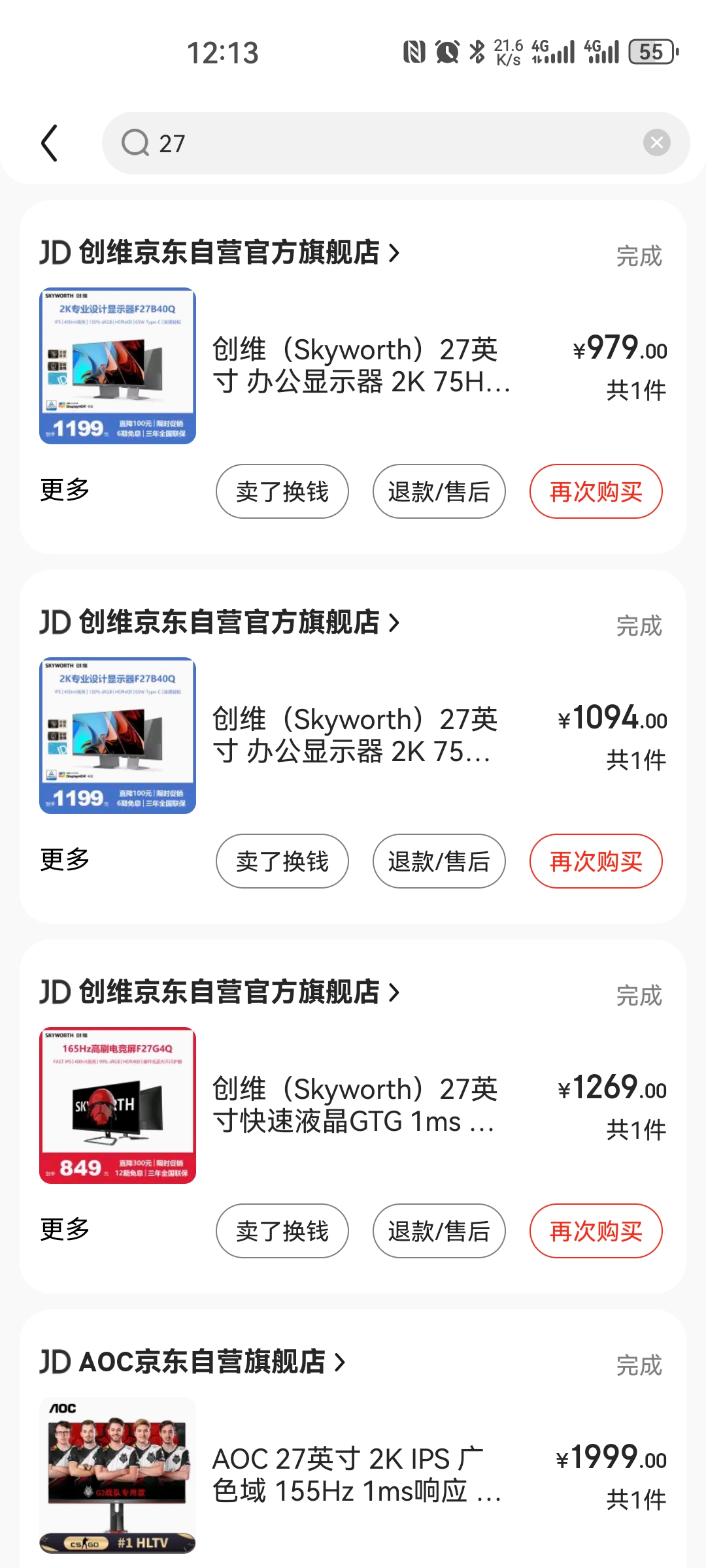Screen dimensions: 706x1568
Task: Tap 更多 under the first Skyworth order
Action: coord(63,491)
